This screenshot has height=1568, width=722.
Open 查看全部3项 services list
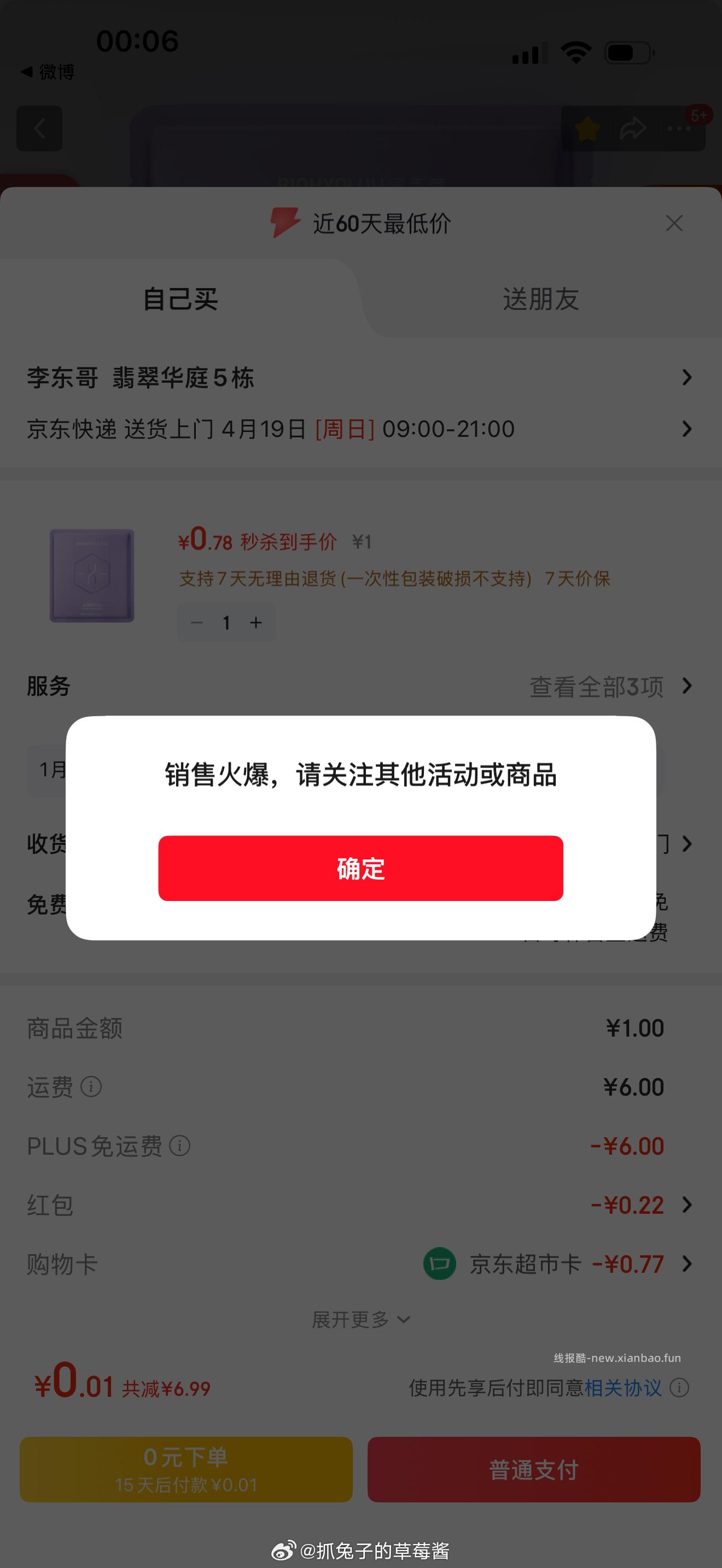[x=597, y=686]
